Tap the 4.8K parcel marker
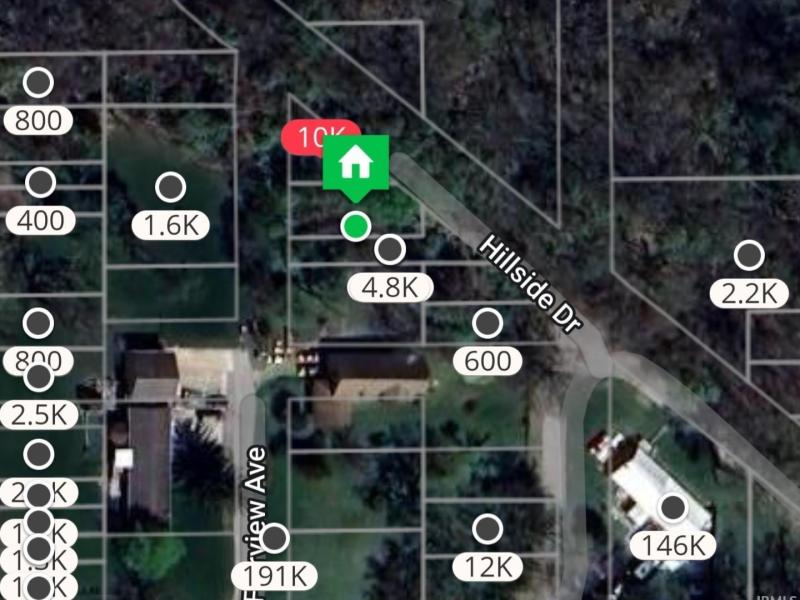800x600 pixels. coord(390,287)
